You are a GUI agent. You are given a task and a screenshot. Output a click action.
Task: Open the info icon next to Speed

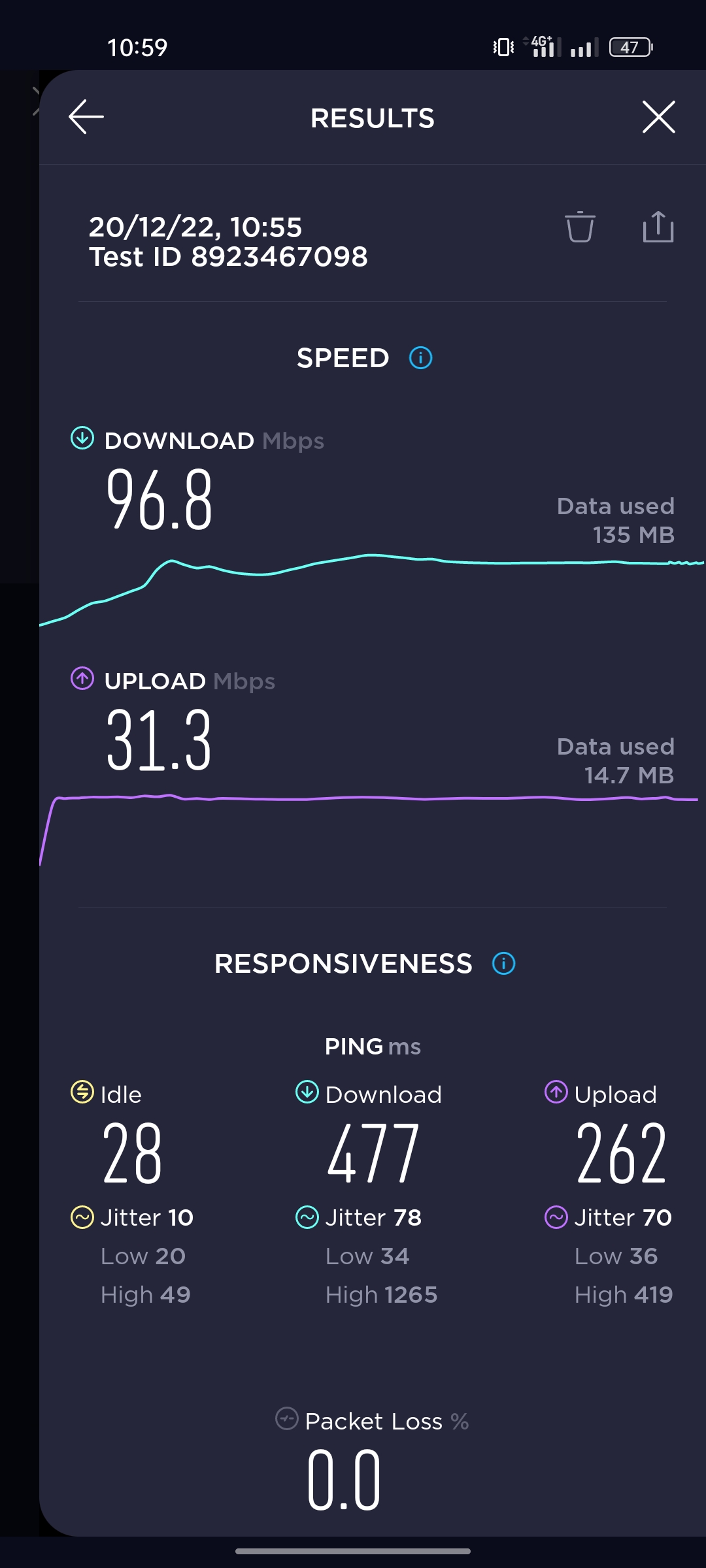tap(420, 358)
